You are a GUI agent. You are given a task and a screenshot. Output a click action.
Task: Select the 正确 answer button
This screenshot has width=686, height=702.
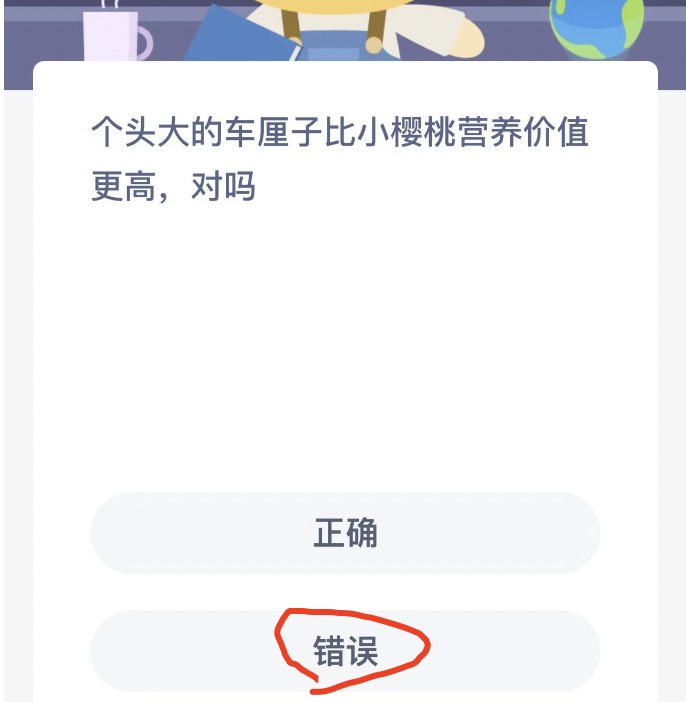[345, 533]
